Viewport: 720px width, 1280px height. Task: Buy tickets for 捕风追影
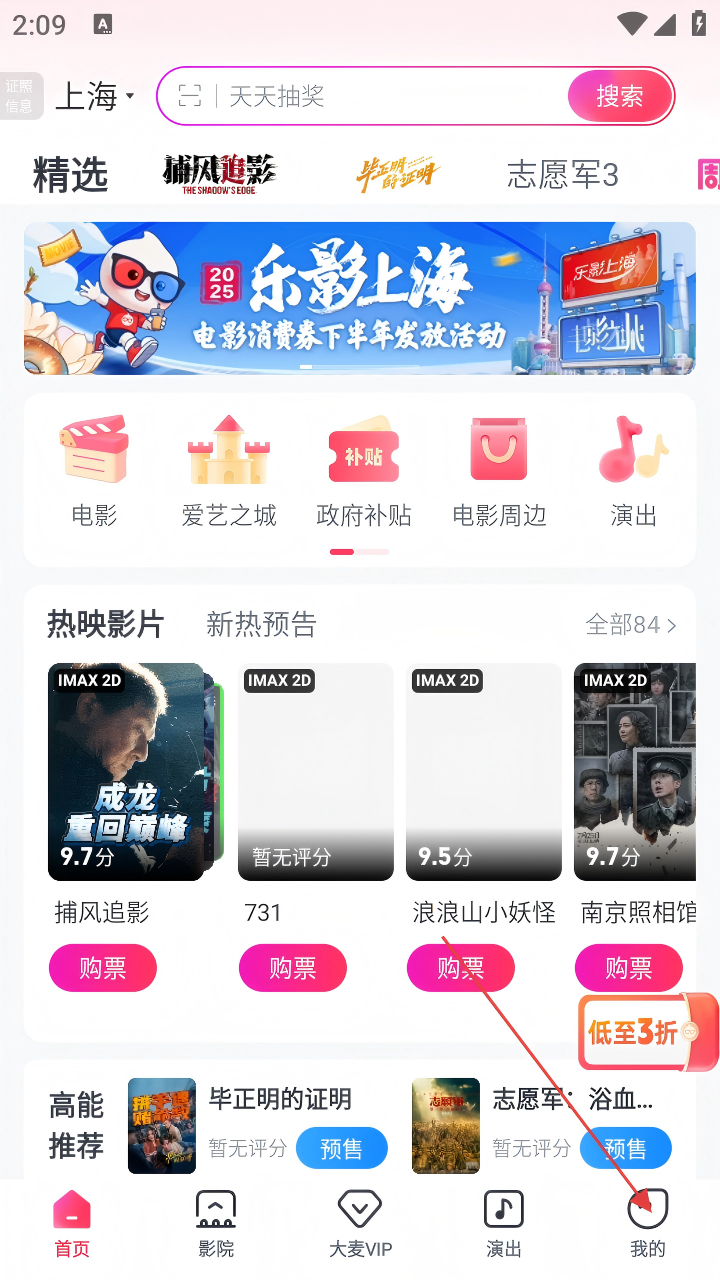103,968
